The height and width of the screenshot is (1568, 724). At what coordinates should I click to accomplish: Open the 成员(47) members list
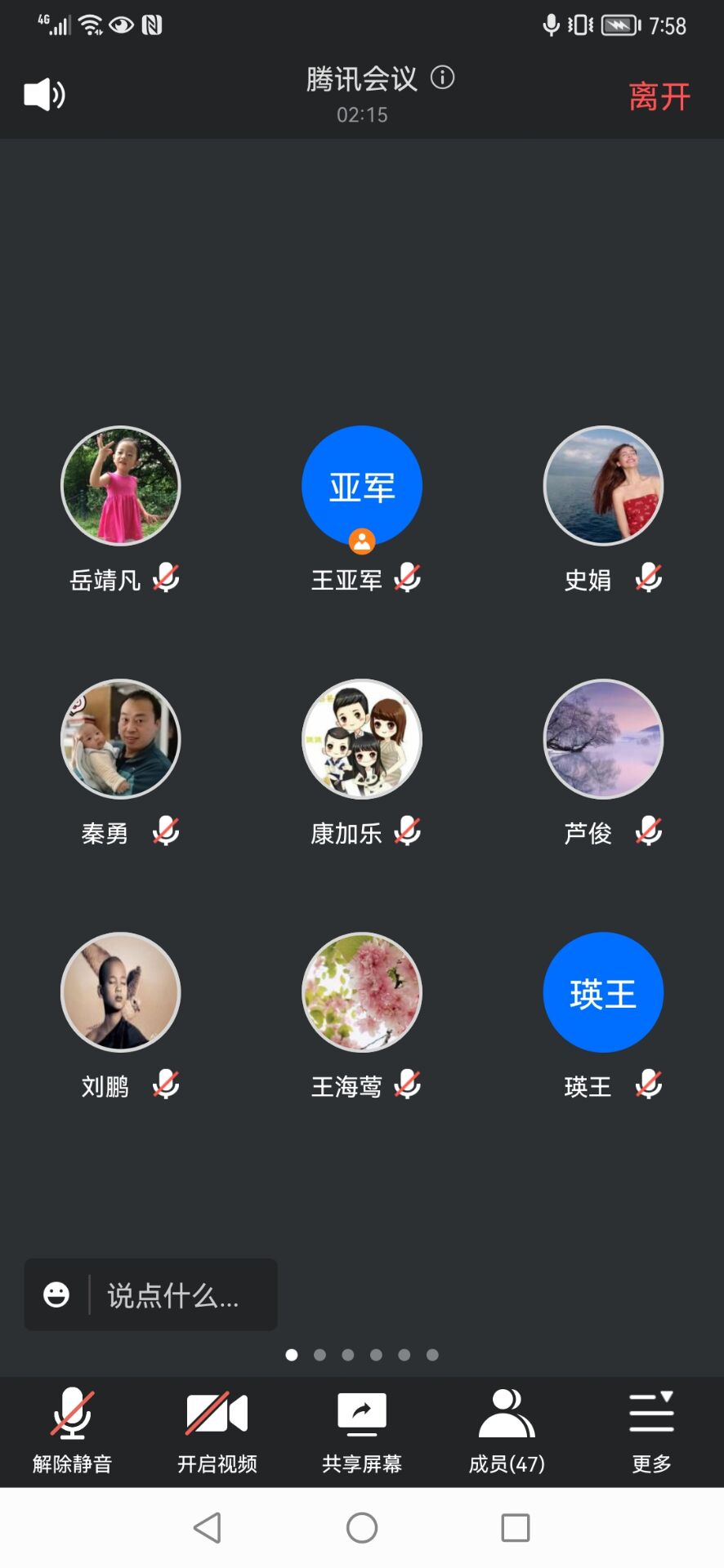[x=507, y=1431]
